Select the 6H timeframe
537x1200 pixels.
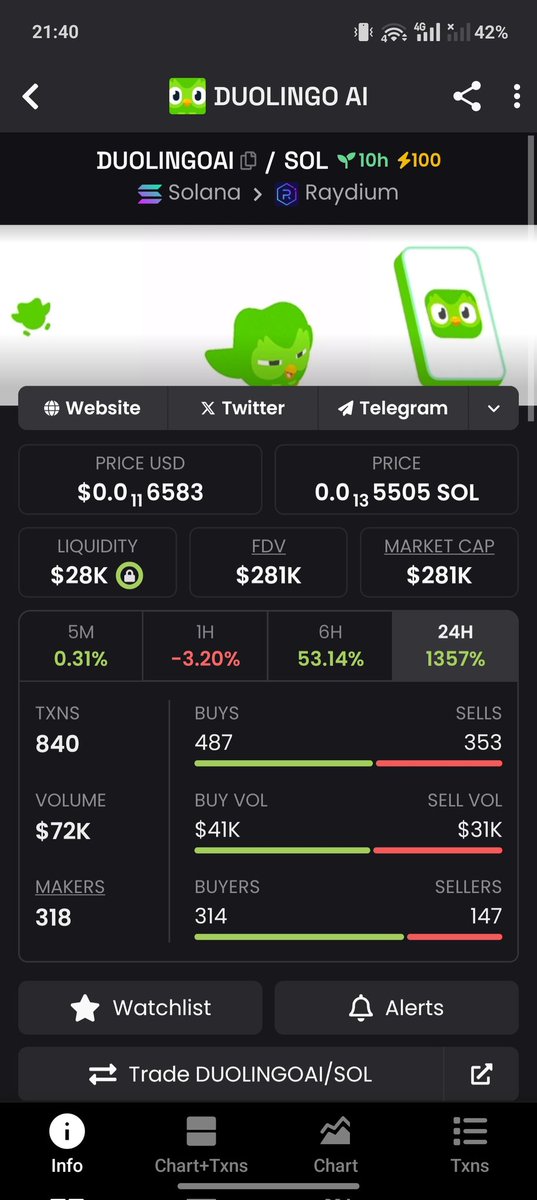point(330,646)
